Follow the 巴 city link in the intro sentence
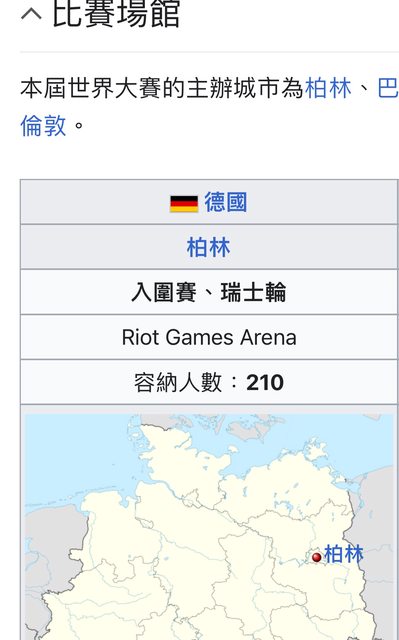The height and width of the screenshot is (640, 399). point(388,88)
